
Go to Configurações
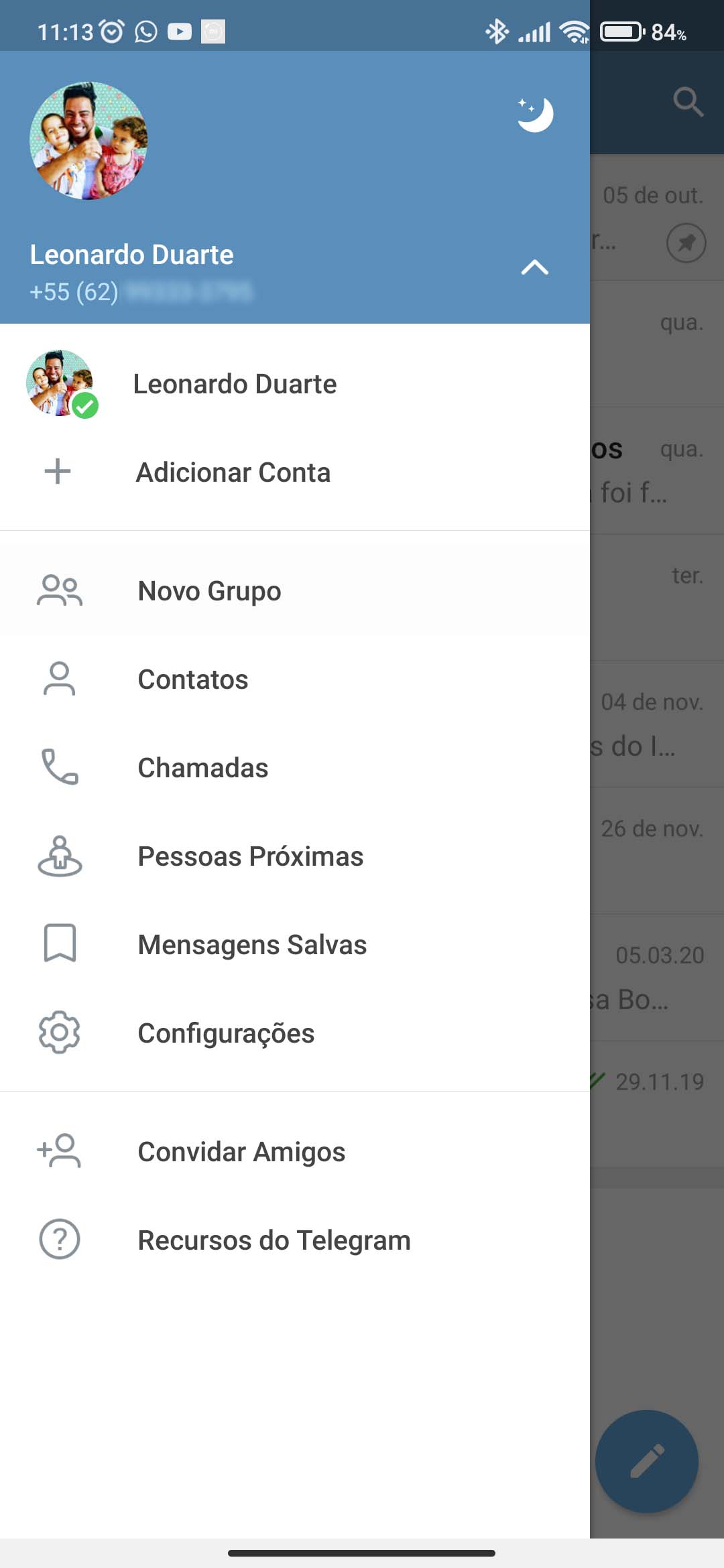click(x=226, y=1033)
